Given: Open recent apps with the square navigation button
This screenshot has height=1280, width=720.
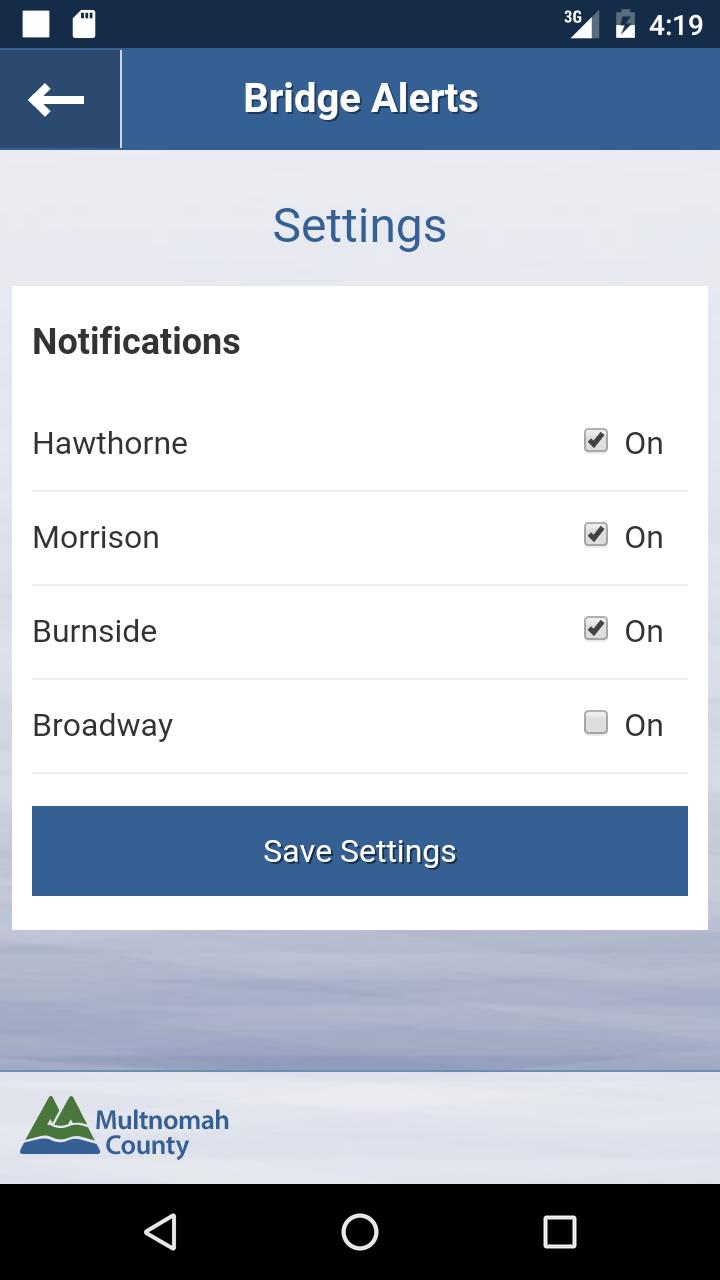Looking at the screenshot, I should coord(558,1233).
